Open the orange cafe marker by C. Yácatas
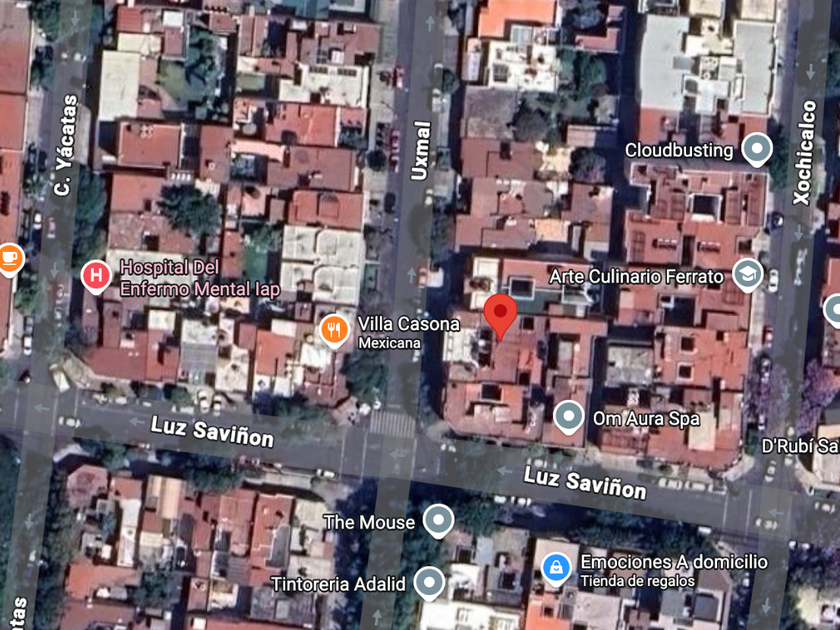The height and width of the screenshot is (630, 840). 9,259
